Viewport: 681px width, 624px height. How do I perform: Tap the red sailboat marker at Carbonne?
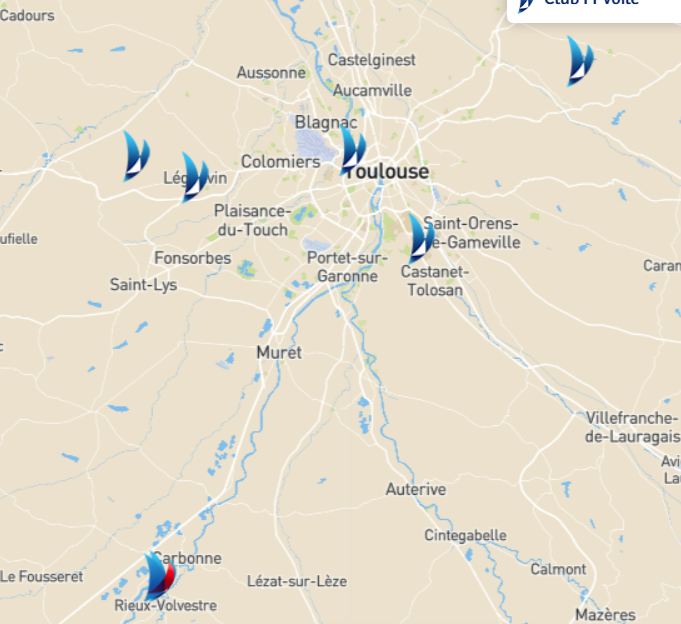[x=160, y=575]
